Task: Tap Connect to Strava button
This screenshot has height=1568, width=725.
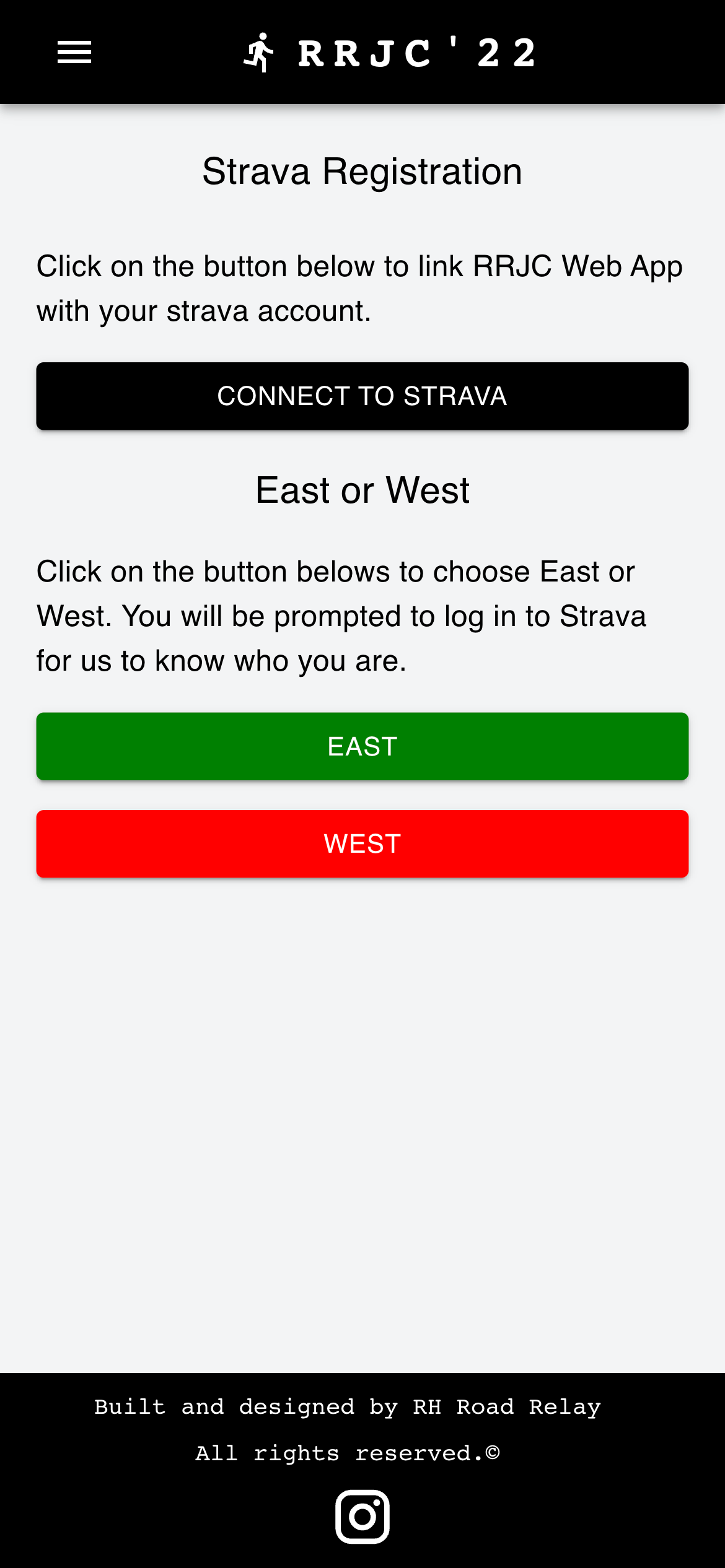Action: click(x=362, y=396)
